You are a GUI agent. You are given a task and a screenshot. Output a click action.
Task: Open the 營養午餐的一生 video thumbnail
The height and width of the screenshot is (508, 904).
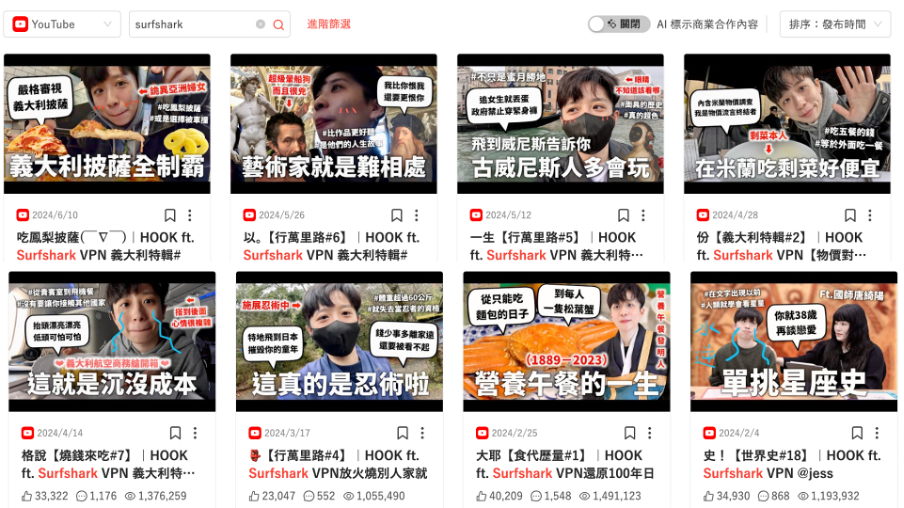coord(566,342)
